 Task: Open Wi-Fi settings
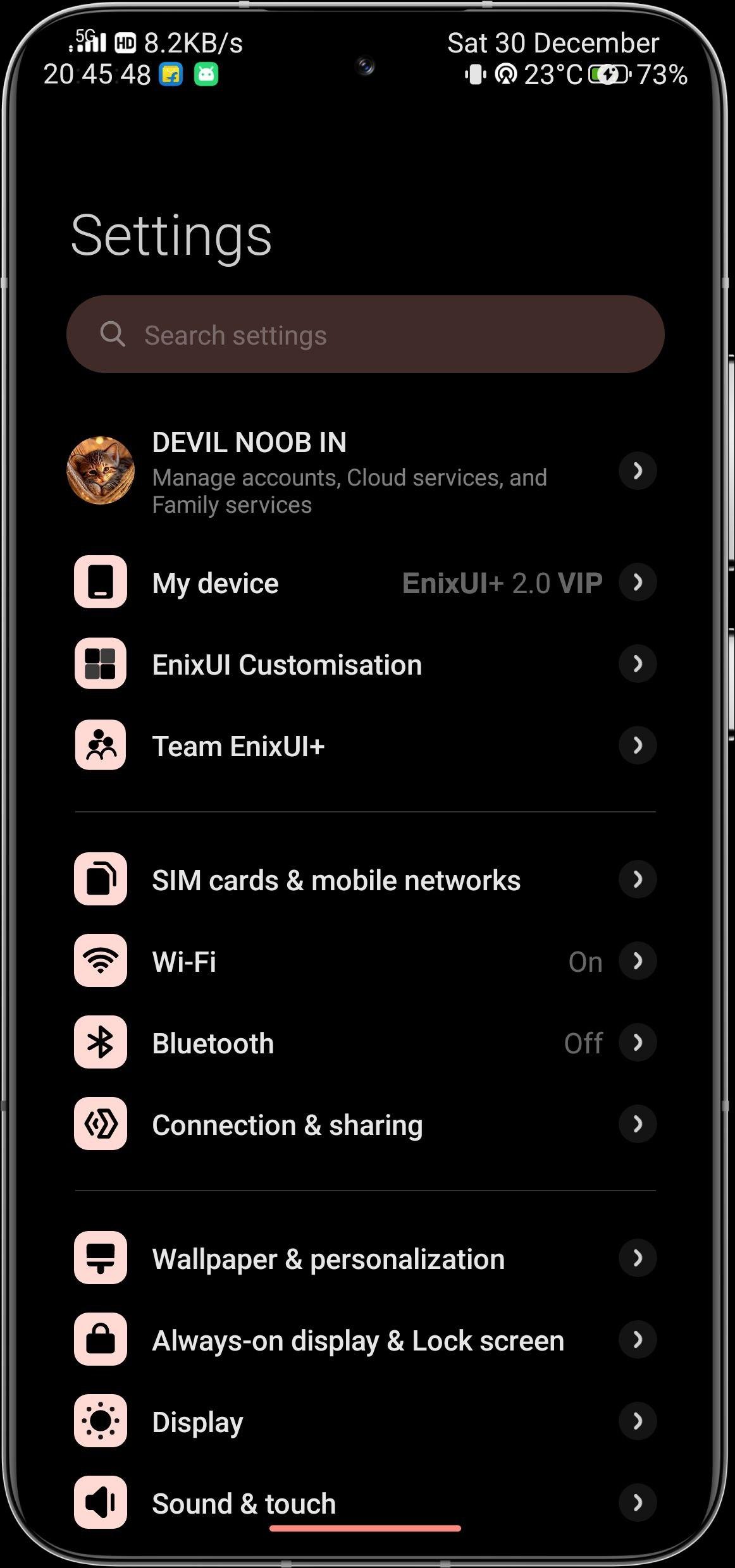pyautogui.click(x=365, y=961)
